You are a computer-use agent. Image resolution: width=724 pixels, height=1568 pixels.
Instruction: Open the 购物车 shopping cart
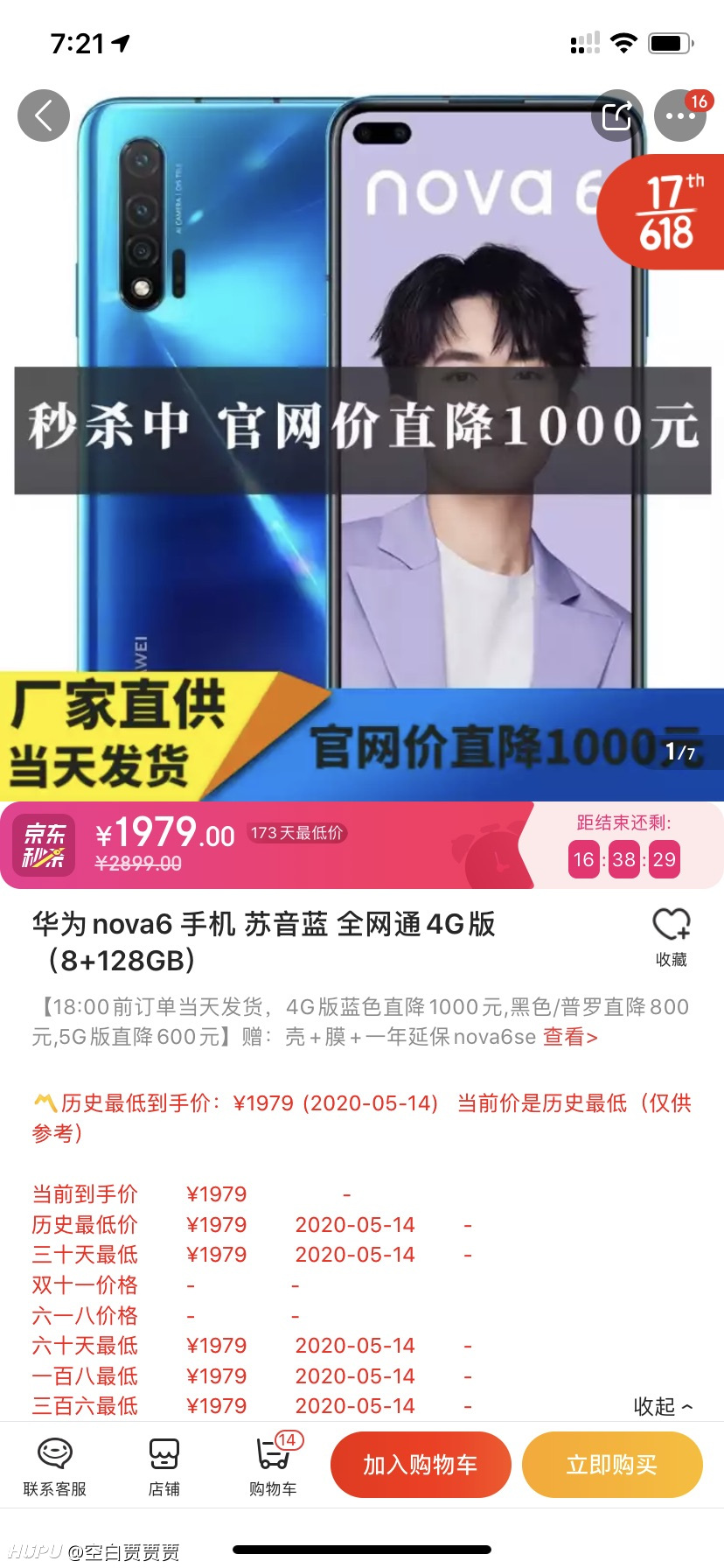(x=273, y=1466)
